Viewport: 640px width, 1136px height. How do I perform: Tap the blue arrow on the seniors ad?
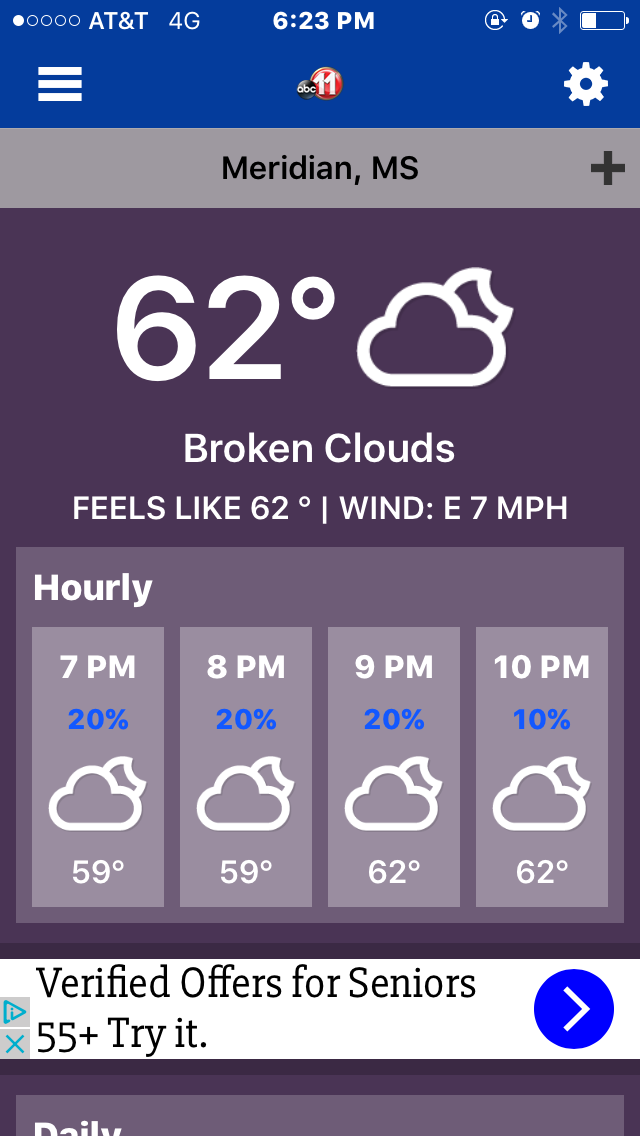pos(574,1008)
